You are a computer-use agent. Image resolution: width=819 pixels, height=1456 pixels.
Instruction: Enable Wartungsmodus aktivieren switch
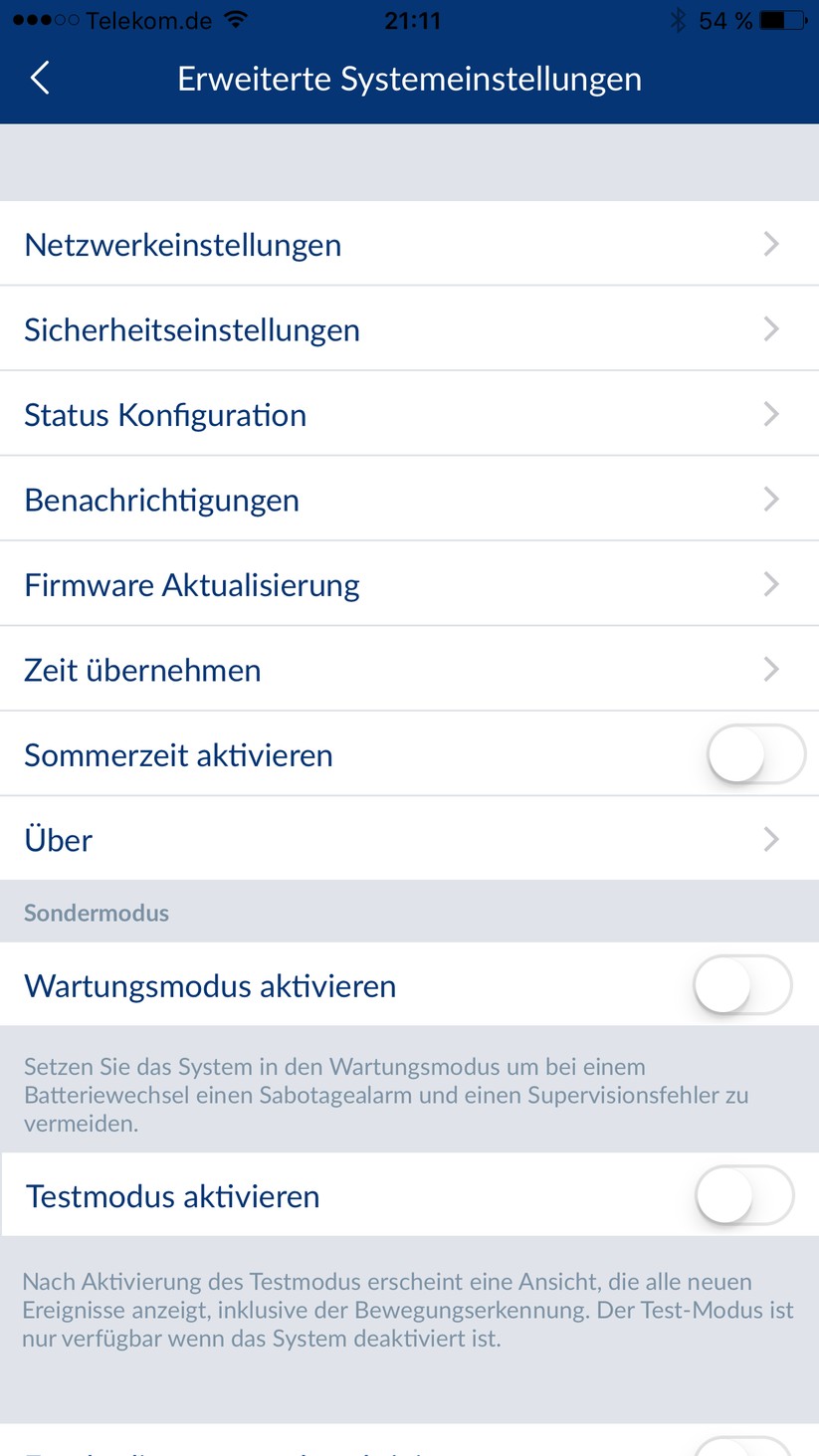[x=742, y=985]
